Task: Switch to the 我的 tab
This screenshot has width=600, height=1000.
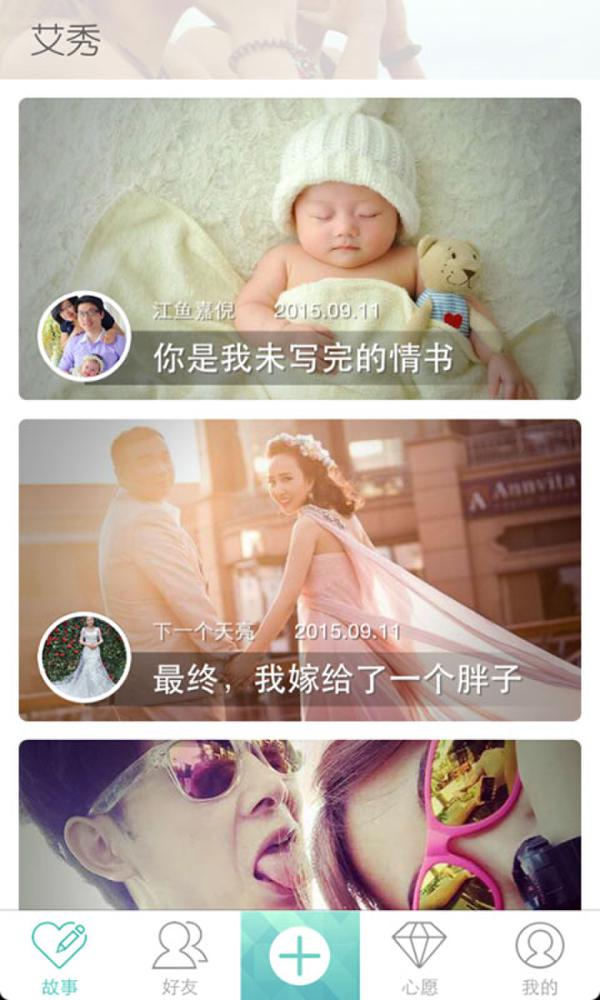Action: click(x=540, y=957)
